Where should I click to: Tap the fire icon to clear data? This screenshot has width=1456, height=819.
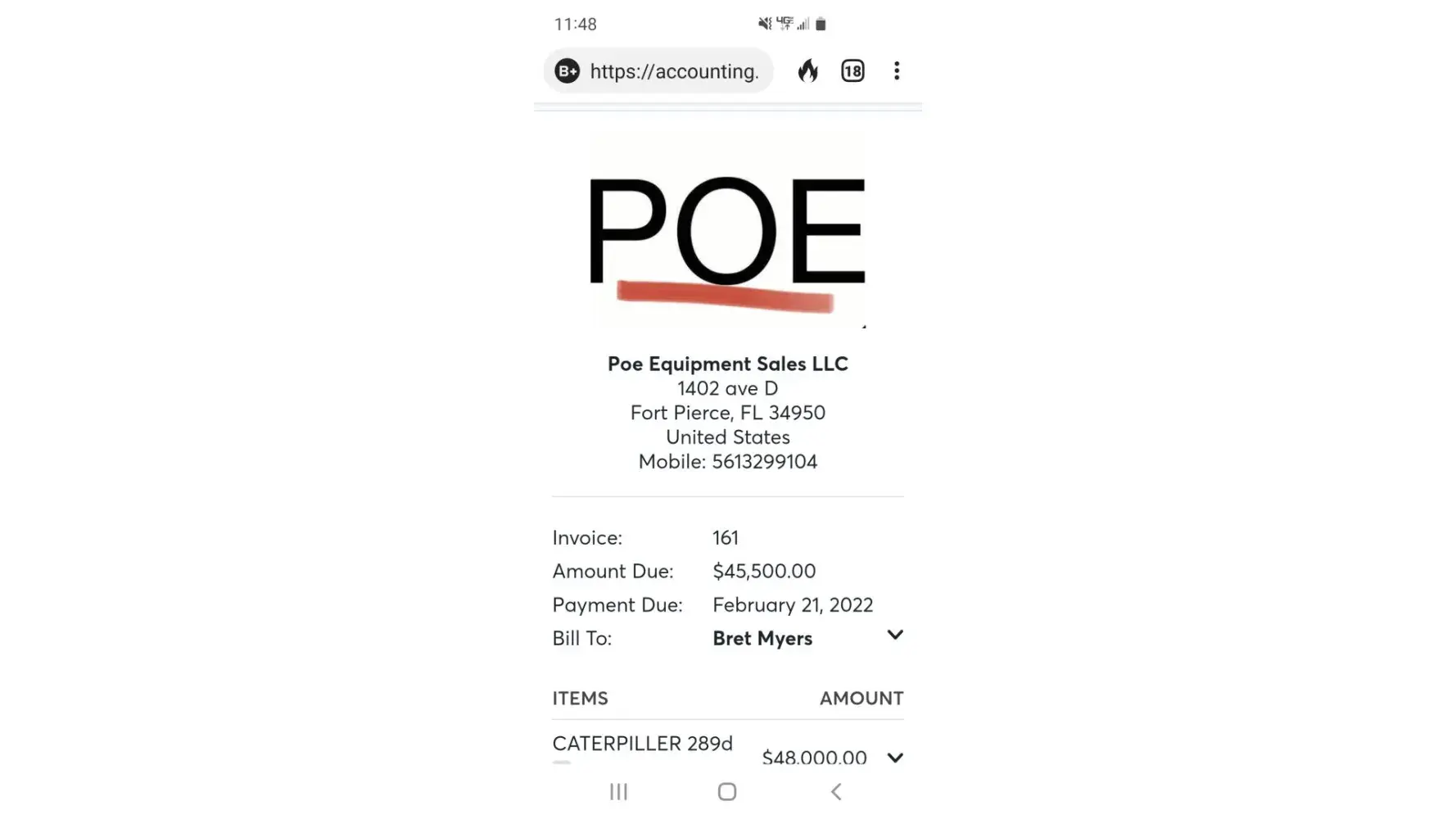pos(807,71)
